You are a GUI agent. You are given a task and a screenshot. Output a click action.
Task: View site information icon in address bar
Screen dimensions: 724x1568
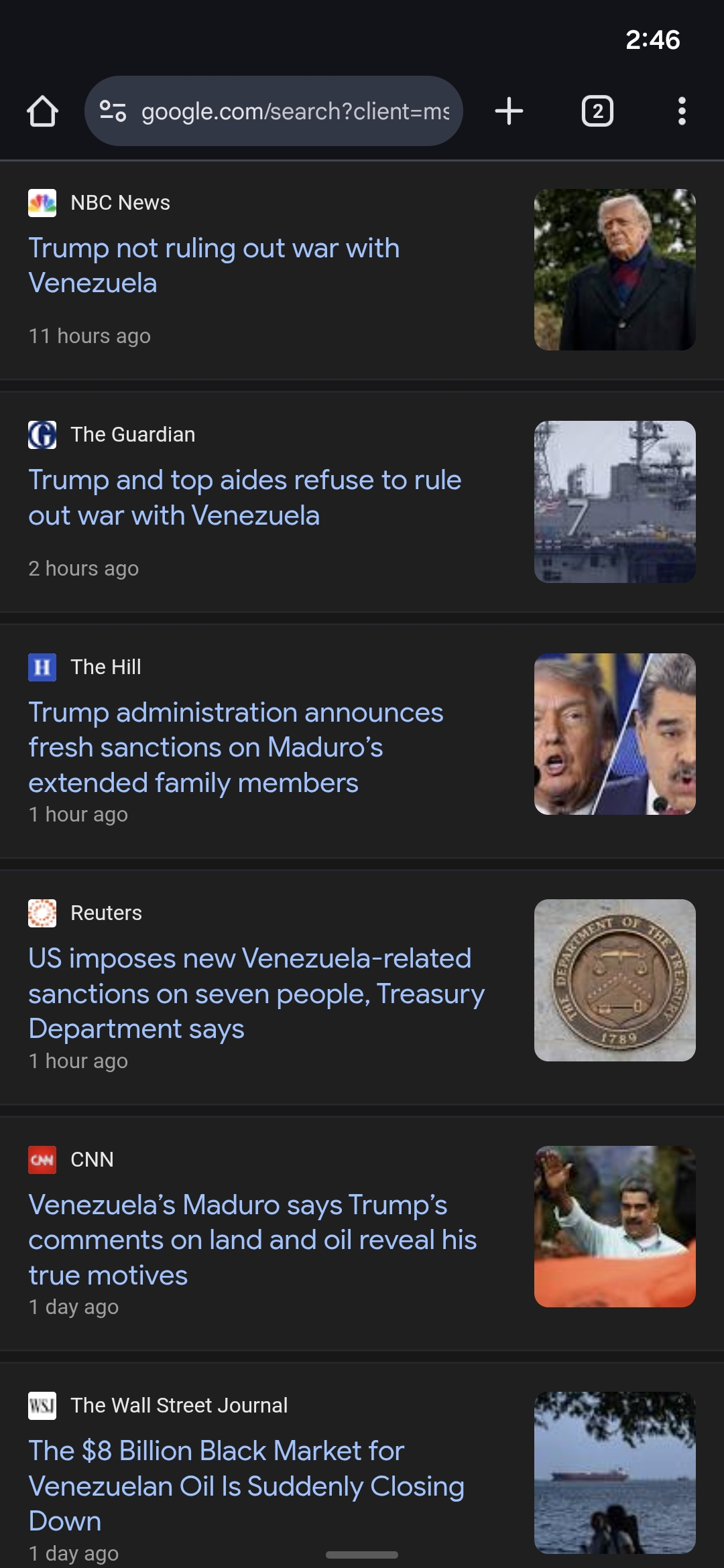point(113,111)
